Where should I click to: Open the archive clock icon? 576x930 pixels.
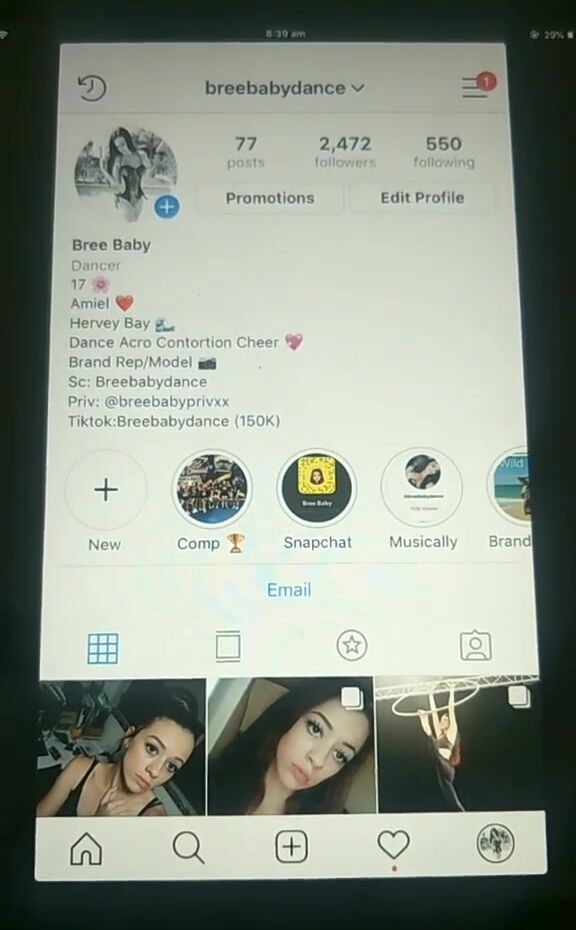[x=93, y=88]
